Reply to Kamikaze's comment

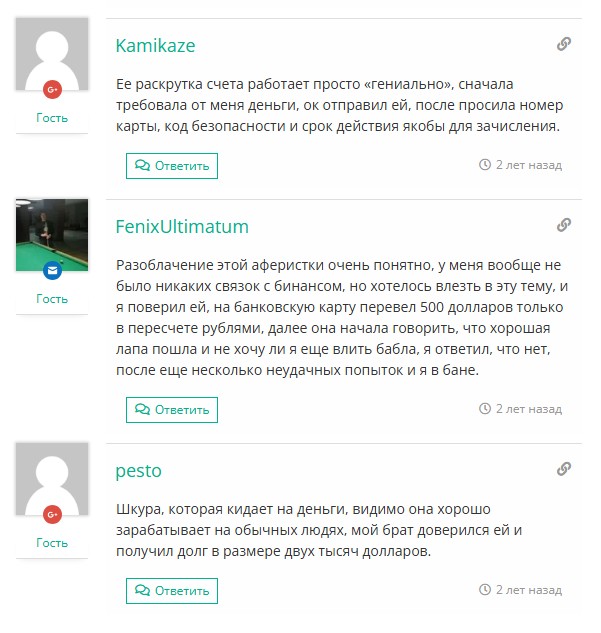tap(172, 166)
